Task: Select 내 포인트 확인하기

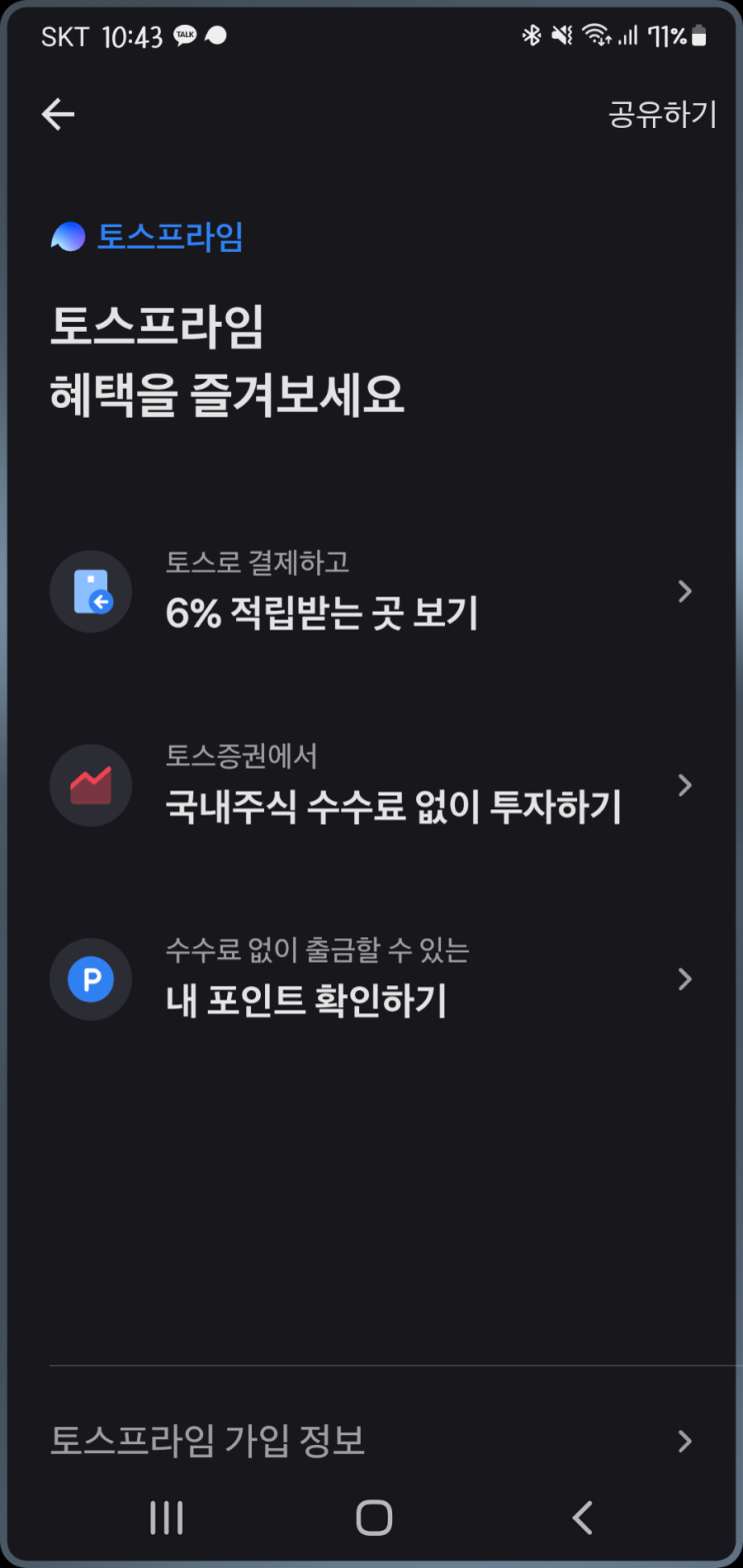Action: pyautogui.click(x=372, y=979)
